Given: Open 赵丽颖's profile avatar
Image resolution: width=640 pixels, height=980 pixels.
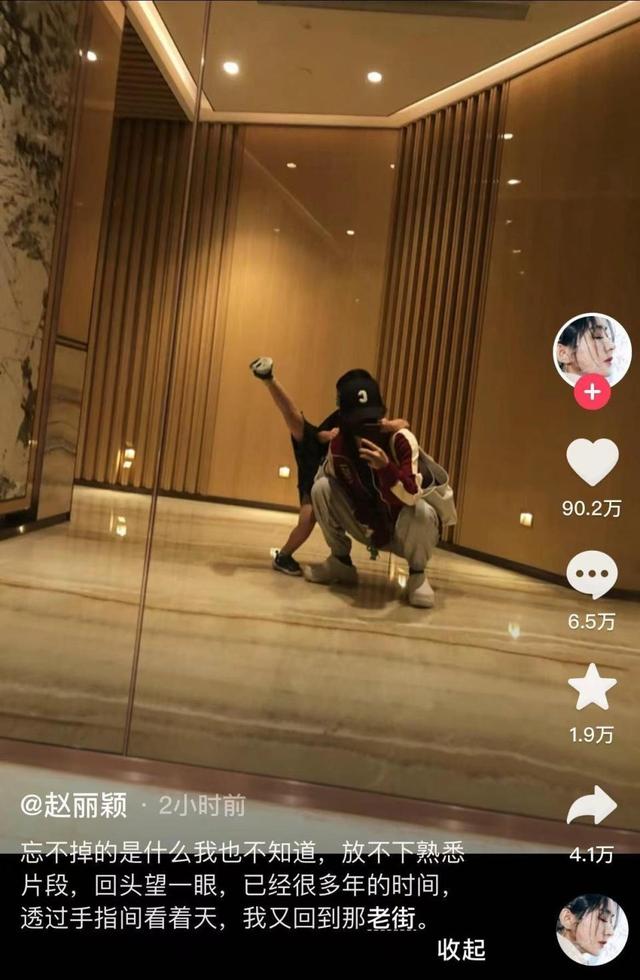Looking at the screenshot, I should coord(592,351).
